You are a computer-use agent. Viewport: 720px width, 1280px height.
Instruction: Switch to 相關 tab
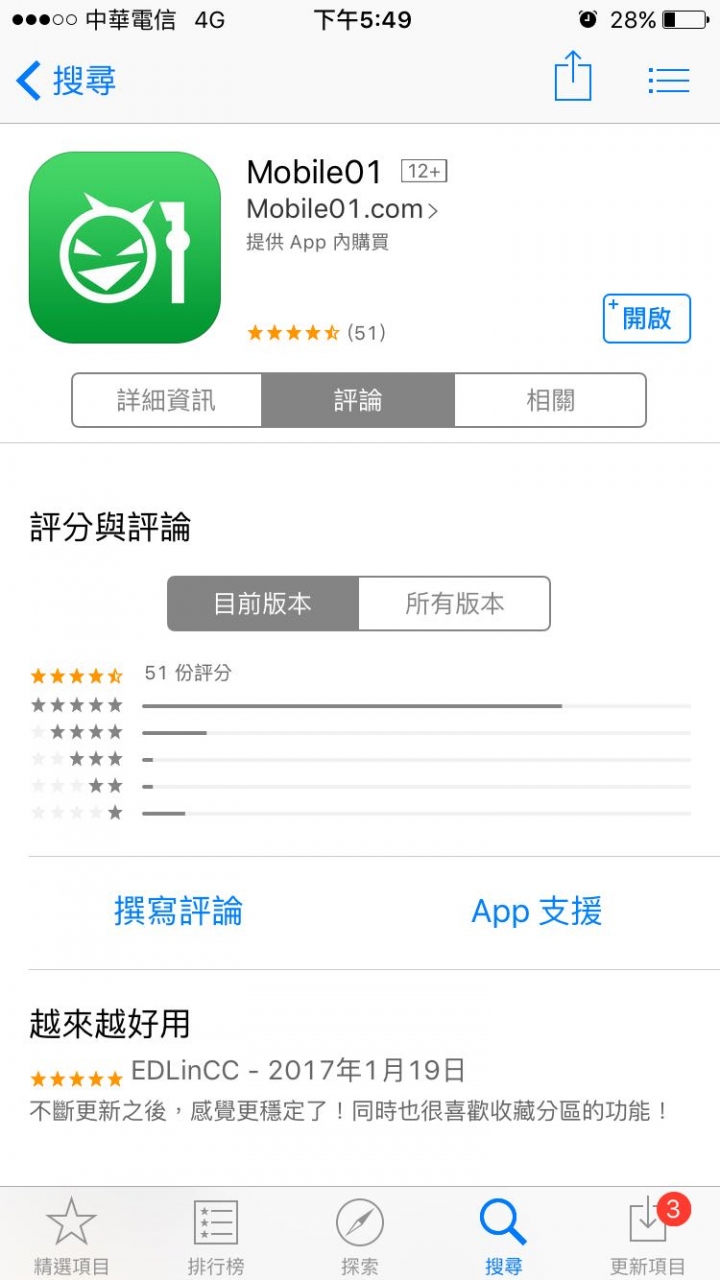[550, 400]
